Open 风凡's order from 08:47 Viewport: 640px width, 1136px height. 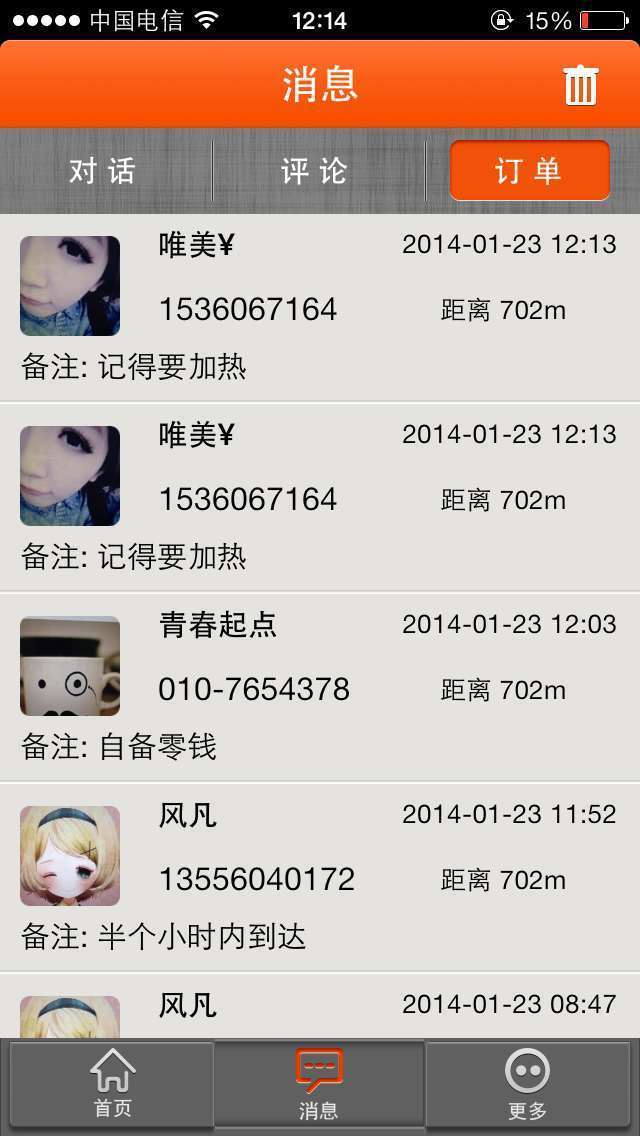point(320,1007)
